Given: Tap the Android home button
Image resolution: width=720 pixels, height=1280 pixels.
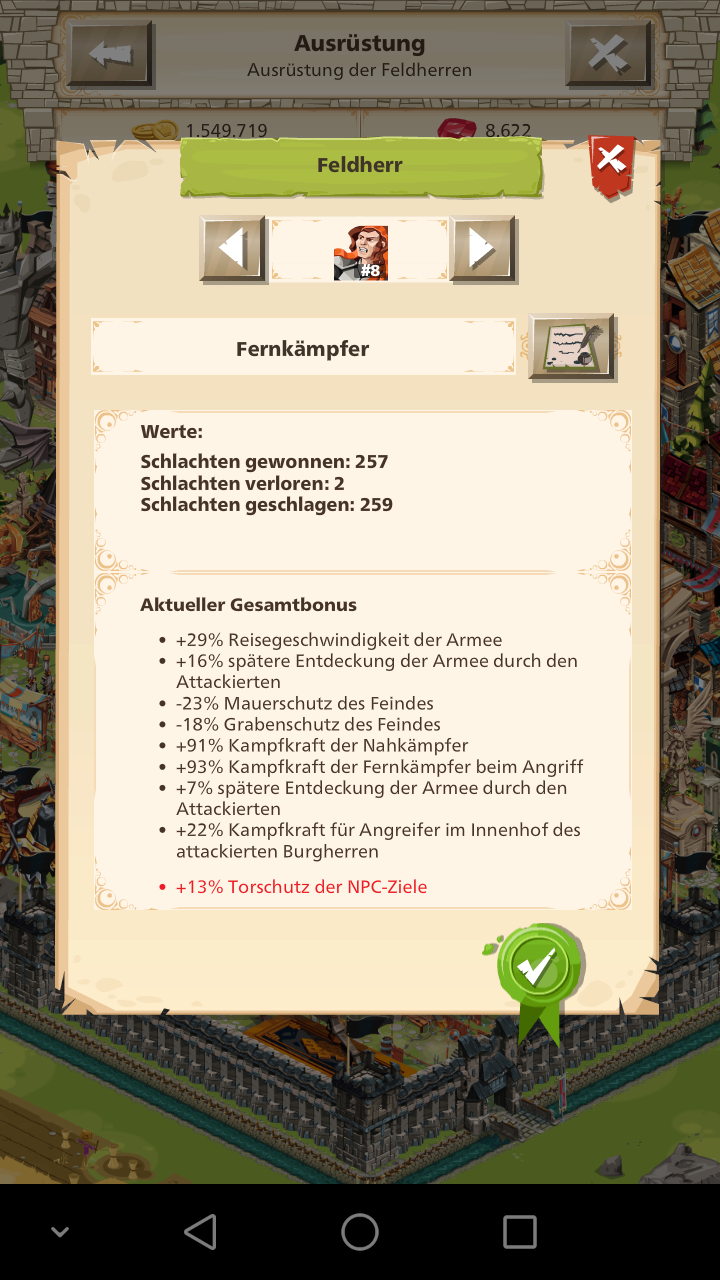Looking at the screenshot, I should point(360,1232).
